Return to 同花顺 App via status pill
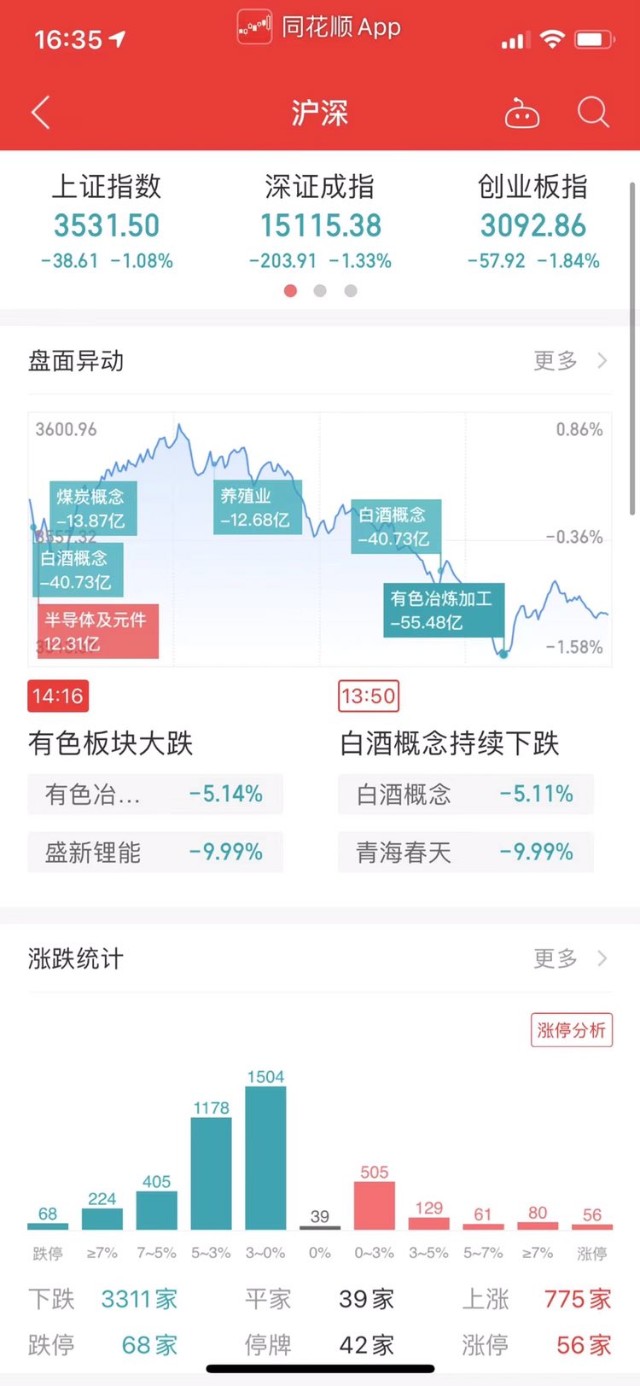Image resolution: width=640 pixels, height=1386 pixels. pyautogui.click(x=320, y=27)
